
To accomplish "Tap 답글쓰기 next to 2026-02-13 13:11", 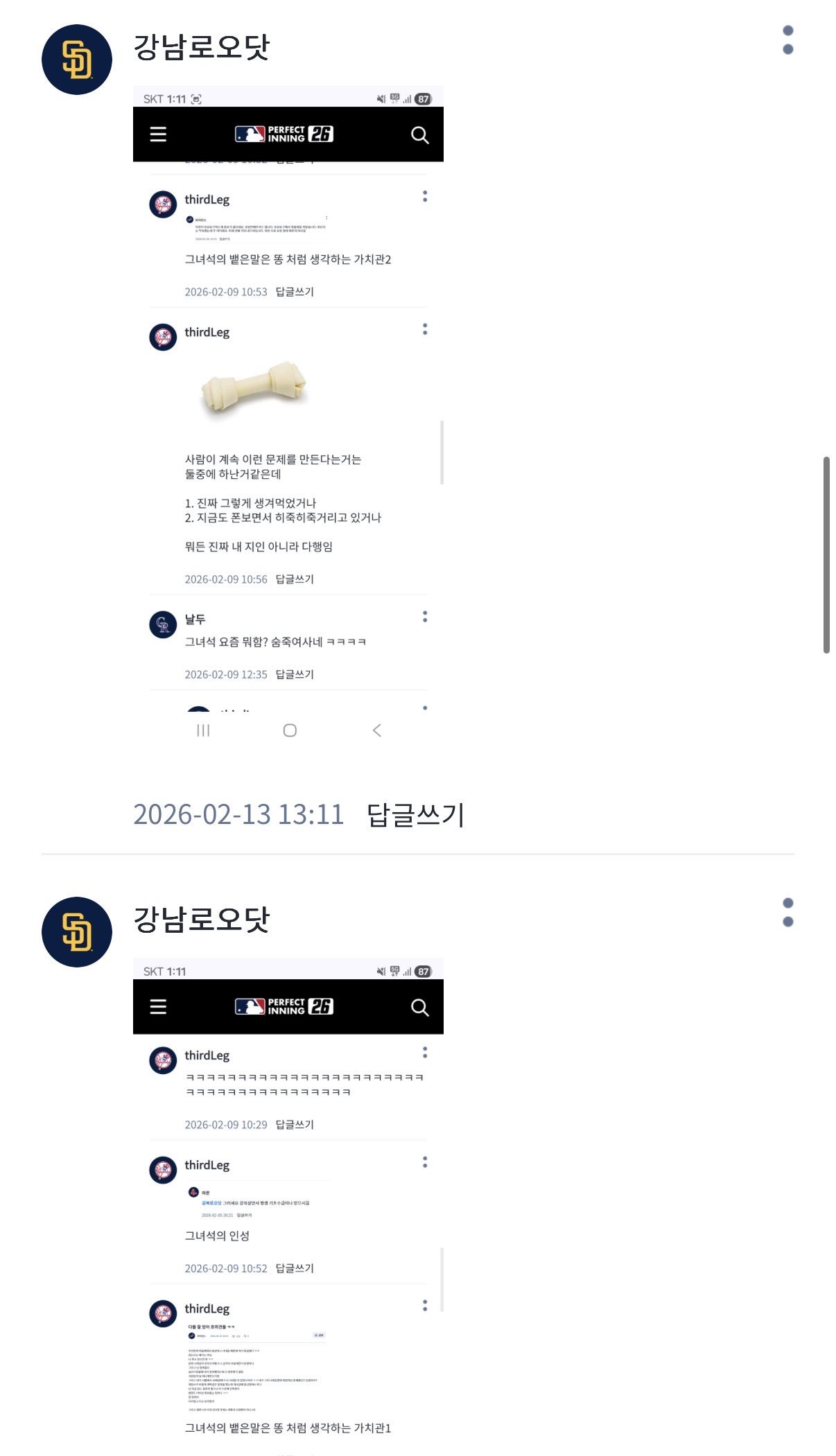I will click(x=415, y=814).
